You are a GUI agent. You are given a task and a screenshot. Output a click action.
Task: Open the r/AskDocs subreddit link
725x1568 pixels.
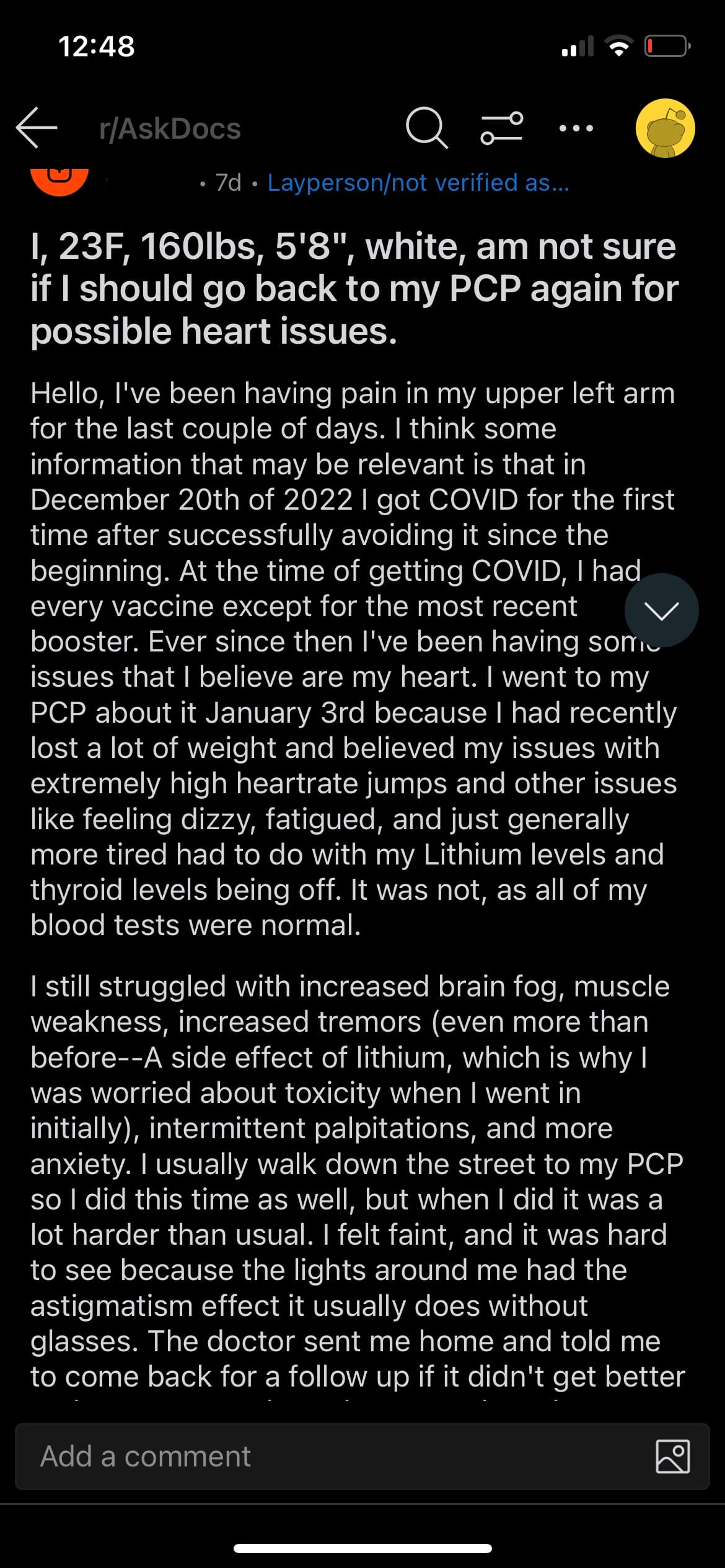[x=170, y=129]
